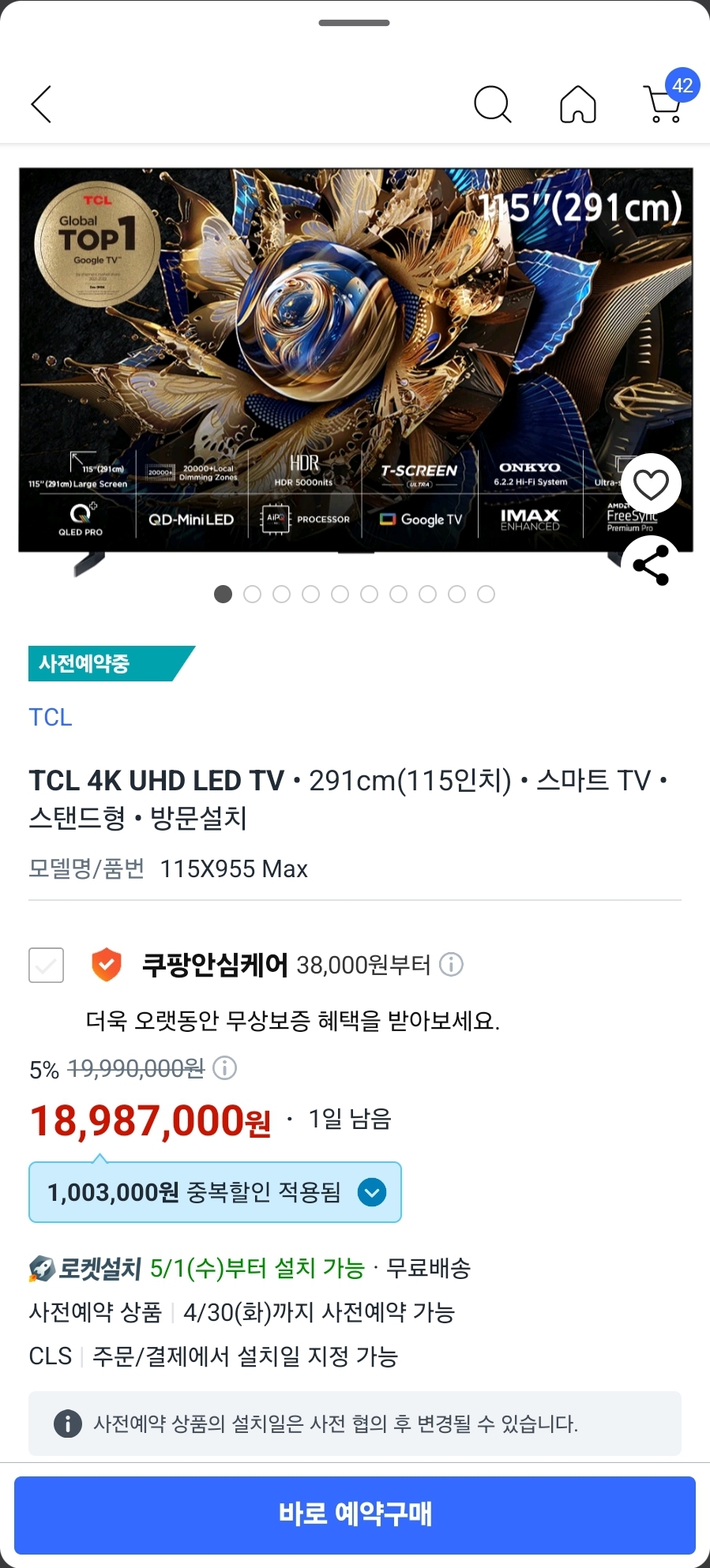Image resolution: width=710 pixels, height=1568 pixels.
Task: Enable the 쿠팡안심케어 checkbox
Action: (46, 965)
